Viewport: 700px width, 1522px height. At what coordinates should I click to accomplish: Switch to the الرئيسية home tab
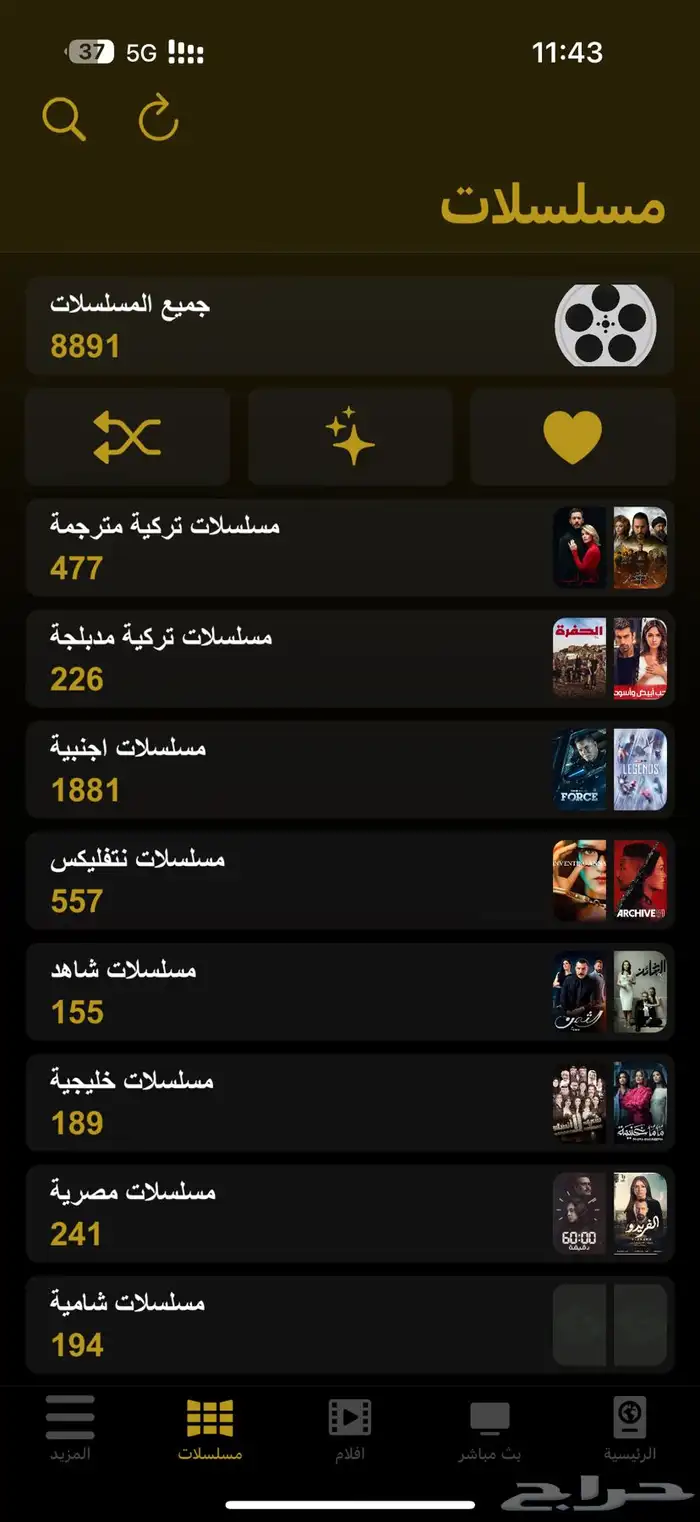point(630,1430)
